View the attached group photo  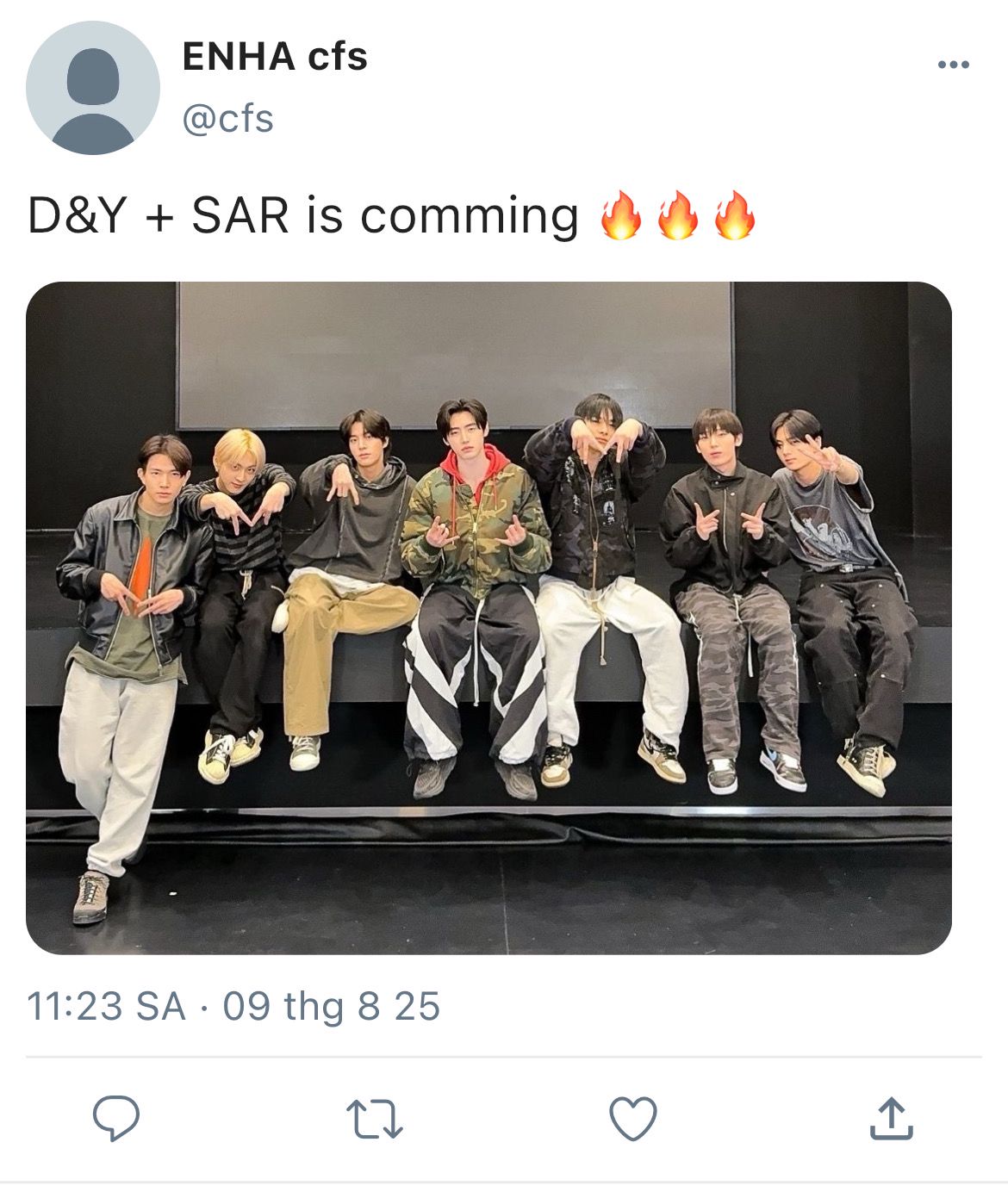pos(488,618)
